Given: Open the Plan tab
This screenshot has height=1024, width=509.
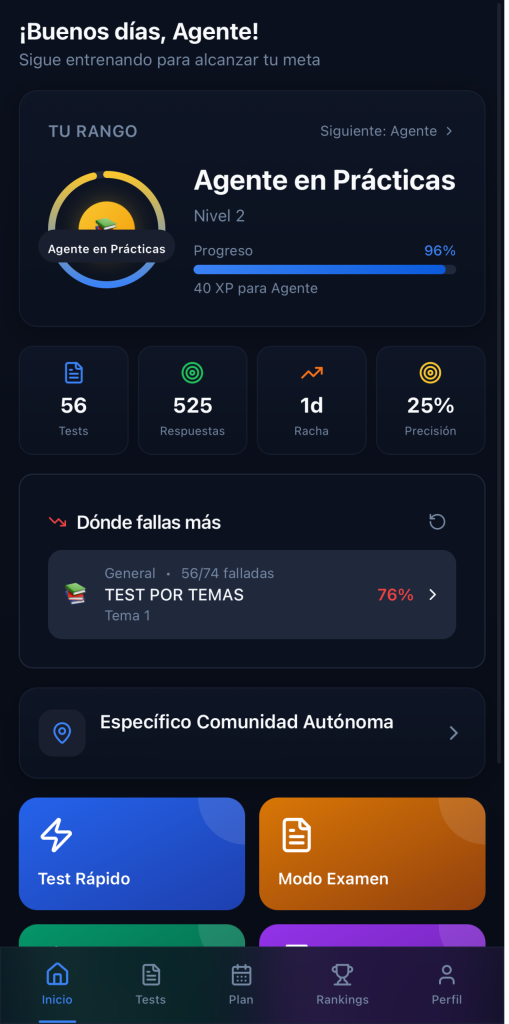Looking at the screenshot, I should click(241, 984).
